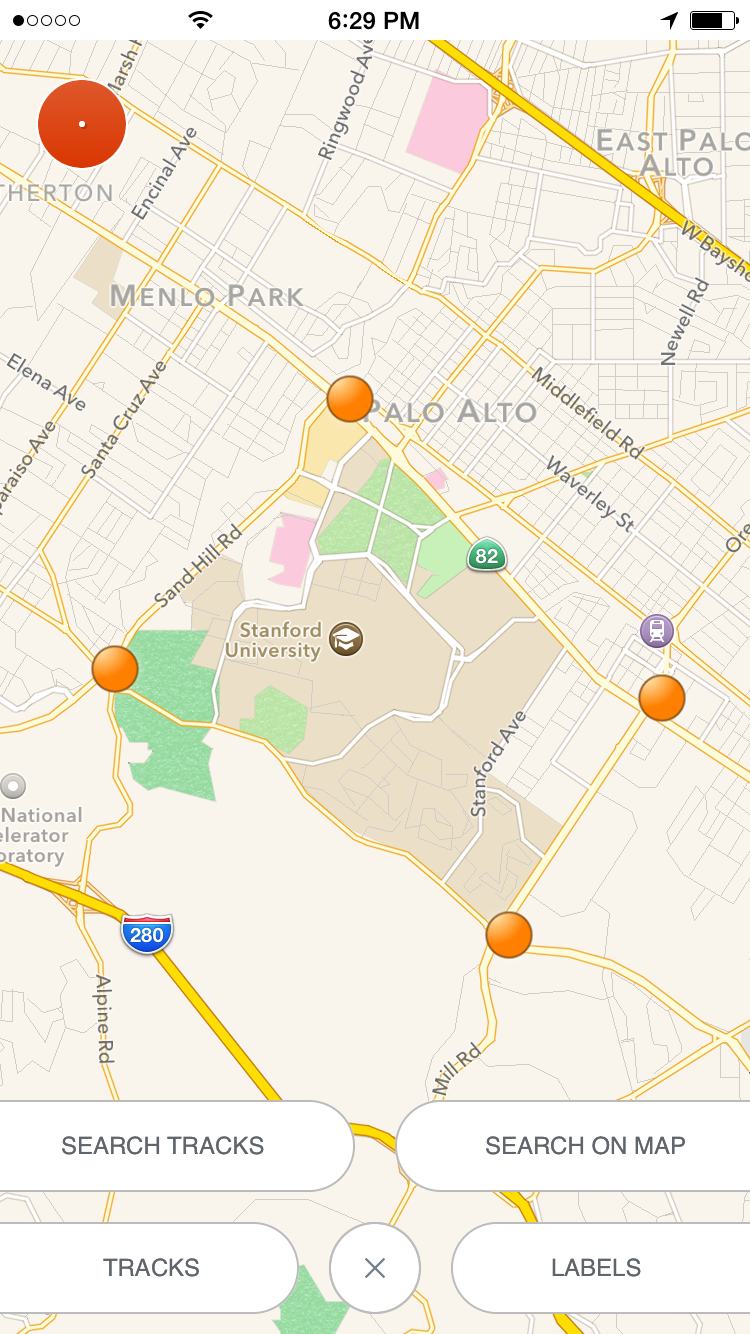Open Labels
This screenshot has height=1334, width=750.
[x=596, y=1268]
